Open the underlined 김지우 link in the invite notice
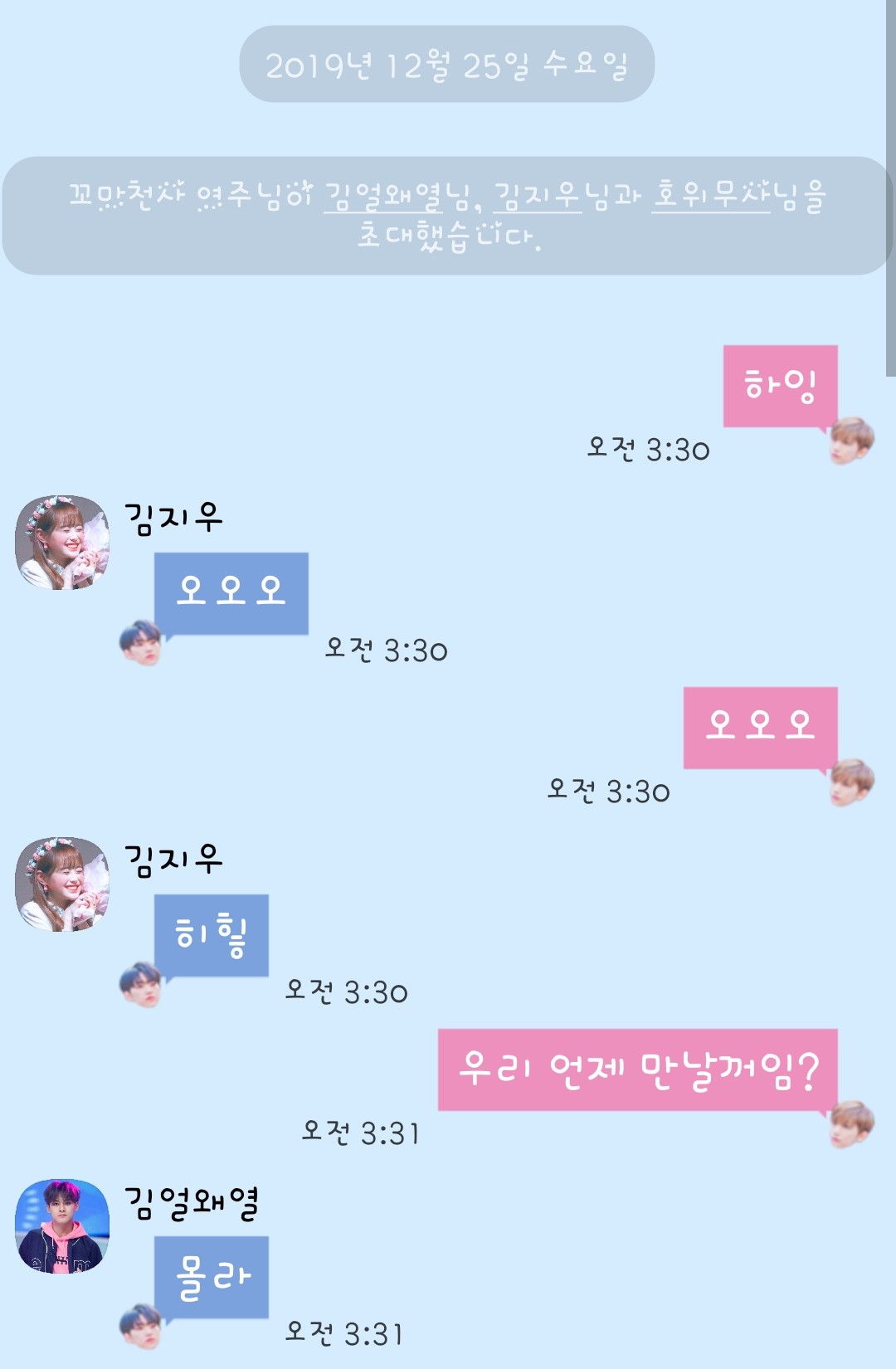Viewport: 896px width, 1369px height. (537, 196)
